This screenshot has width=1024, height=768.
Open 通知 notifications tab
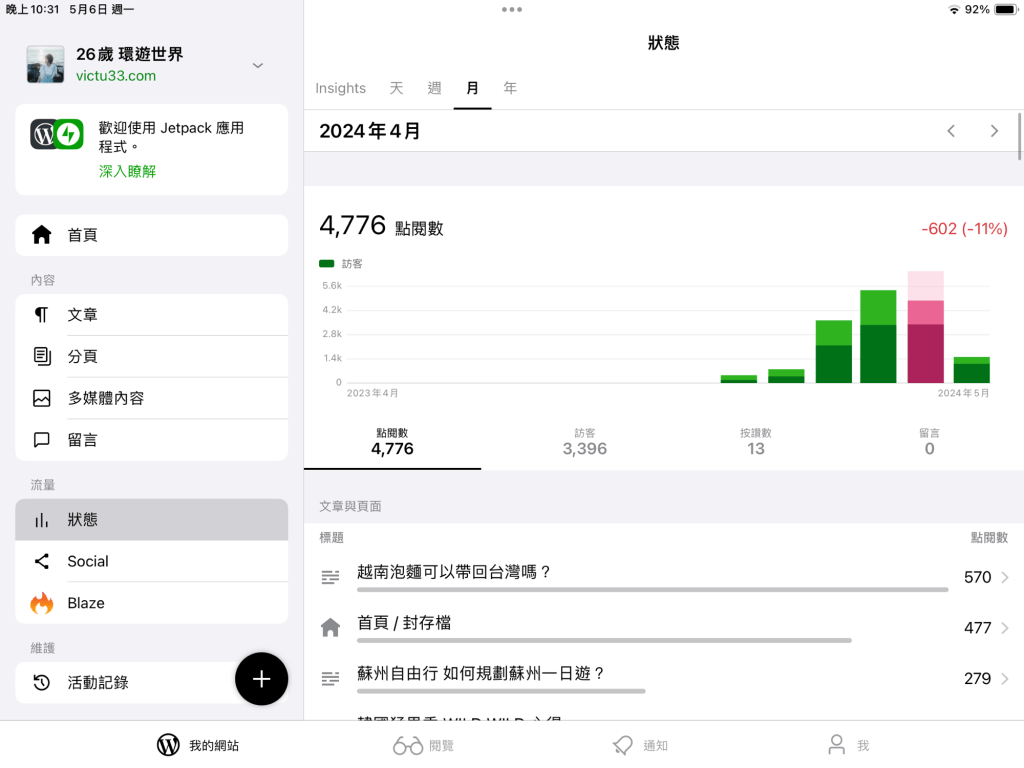click(x=640, y=745)
